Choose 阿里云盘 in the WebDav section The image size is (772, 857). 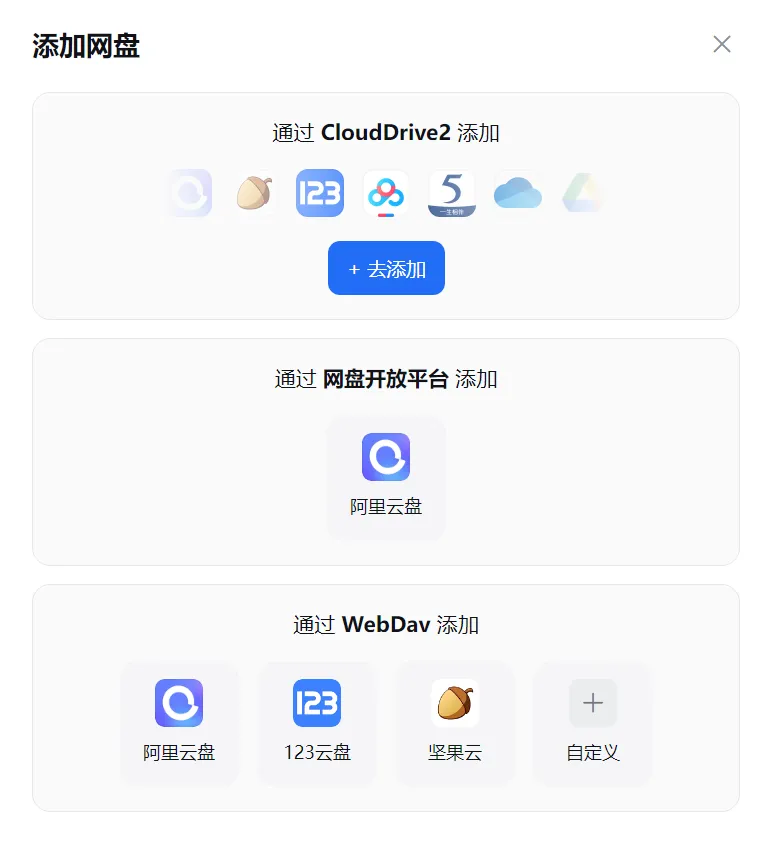pyautogui.click(x=179, y=724)
